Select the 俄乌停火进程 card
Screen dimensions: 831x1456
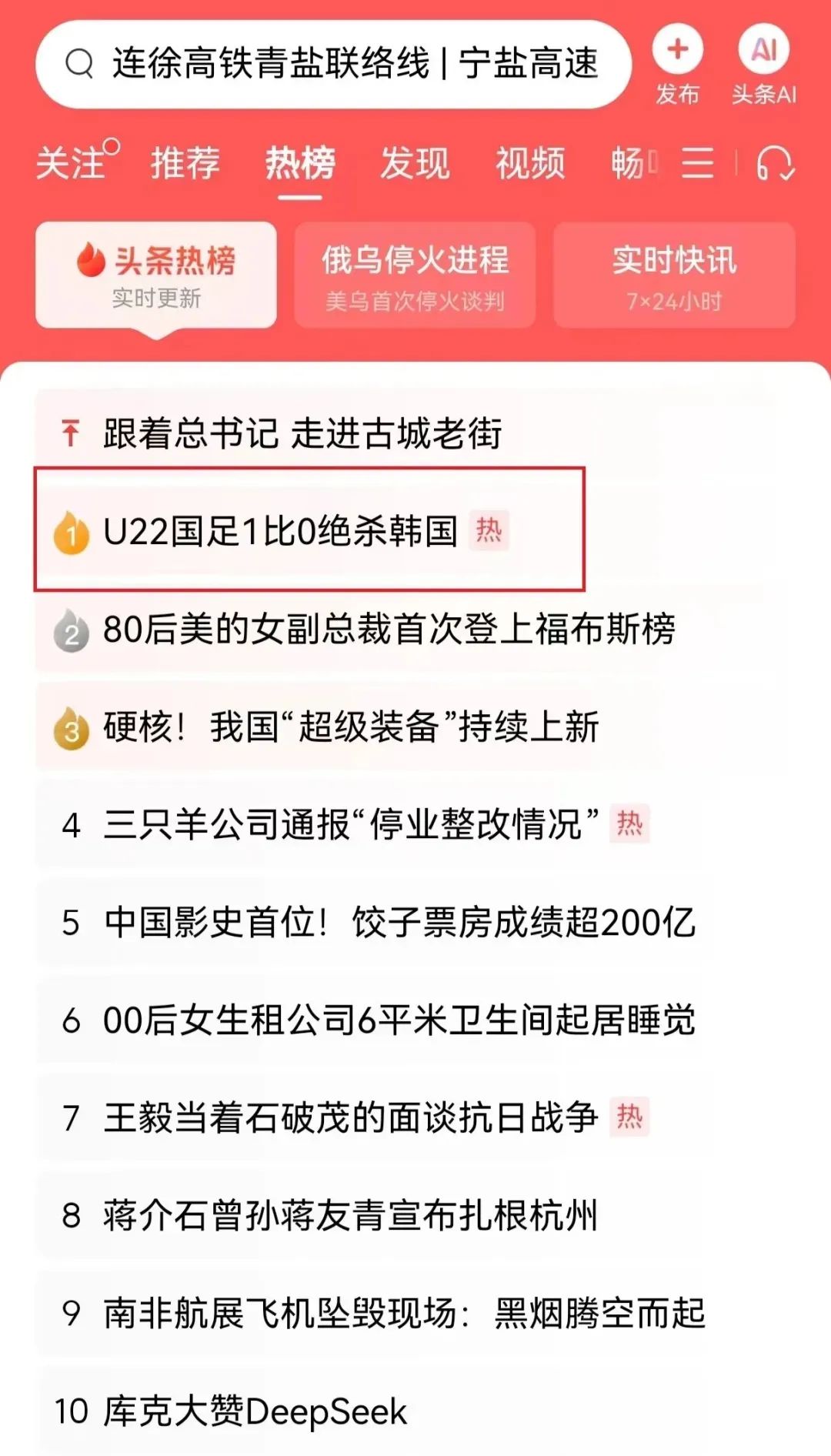coord(415,276)
